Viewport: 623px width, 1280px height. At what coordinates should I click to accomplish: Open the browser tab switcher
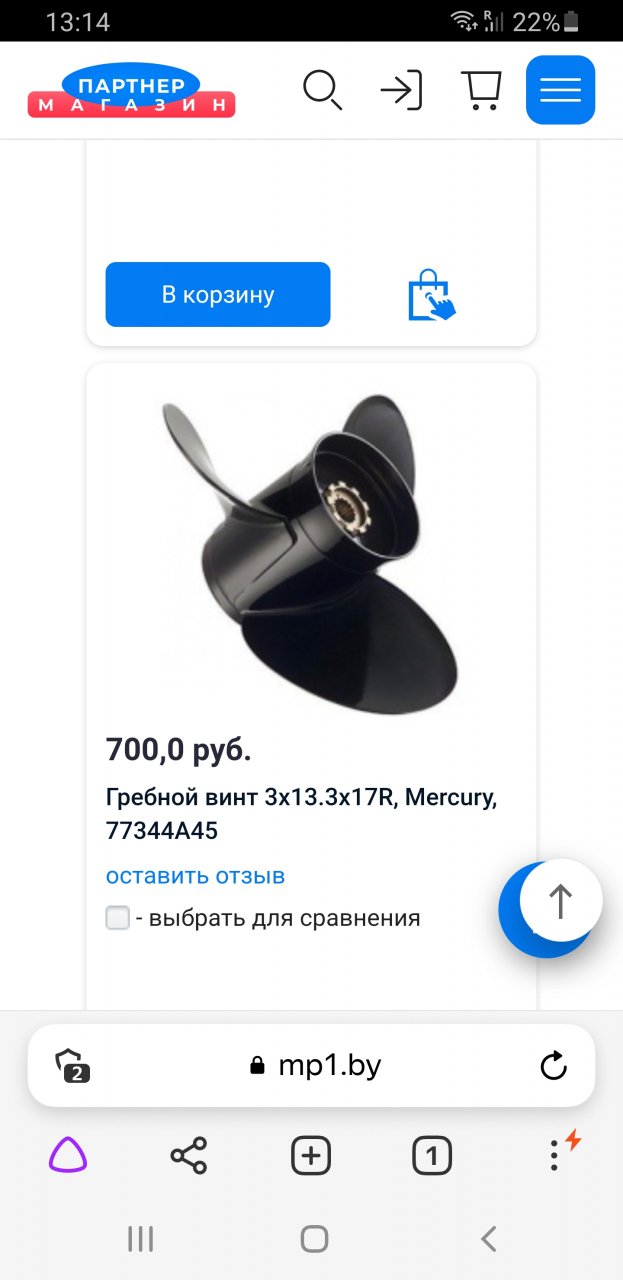pyautogui.click(x=432, y=1157)
